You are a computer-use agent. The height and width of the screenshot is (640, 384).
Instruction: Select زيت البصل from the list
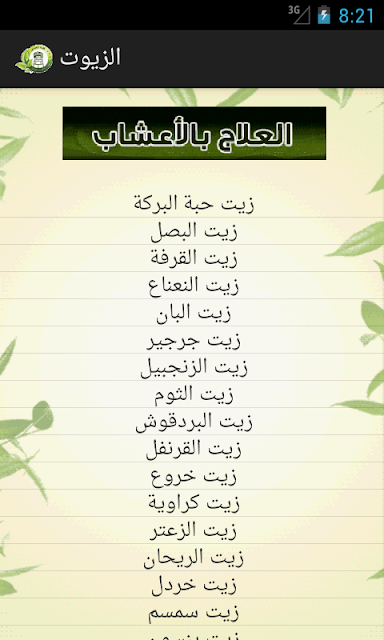194,231
